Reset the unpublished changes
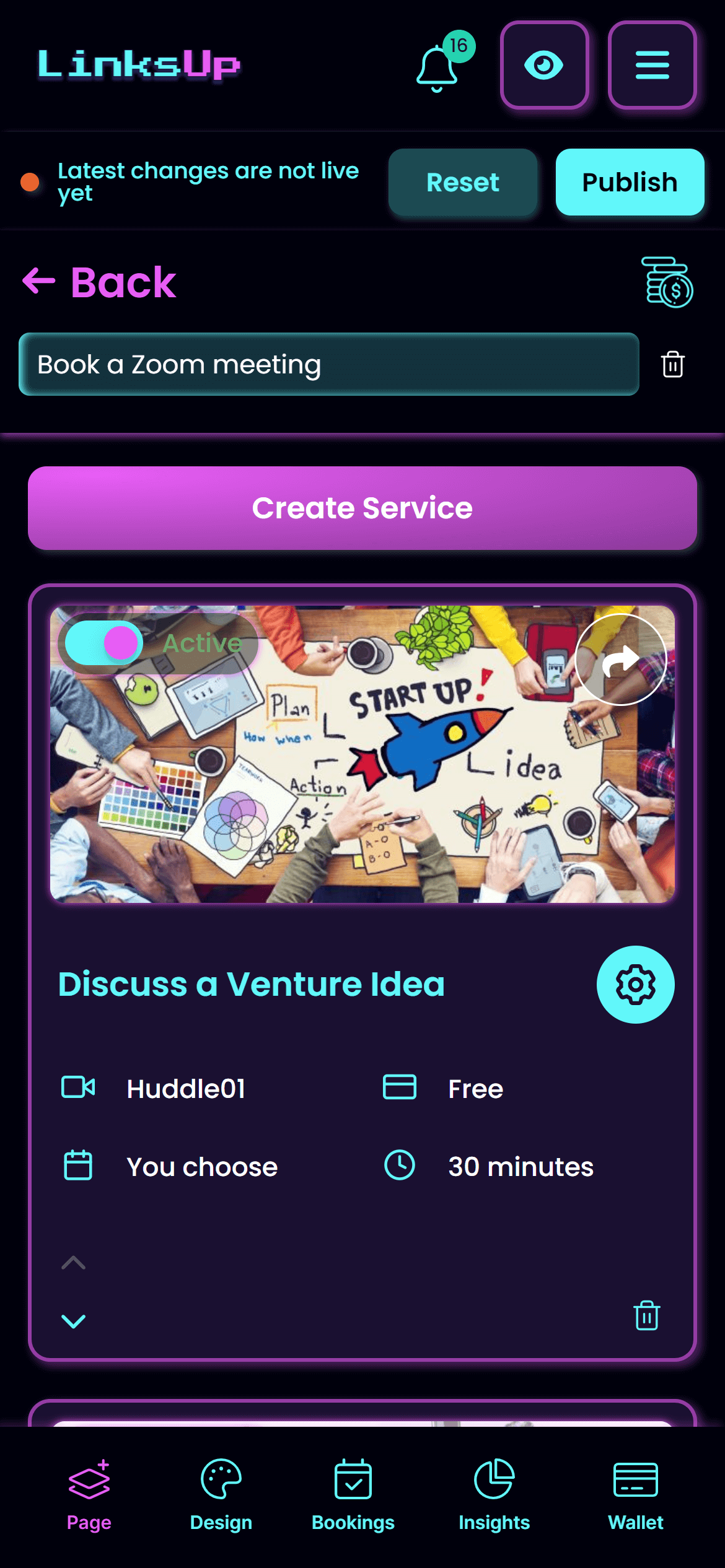The height and width of the screenshot is (1568, 725). coord(462,182)
